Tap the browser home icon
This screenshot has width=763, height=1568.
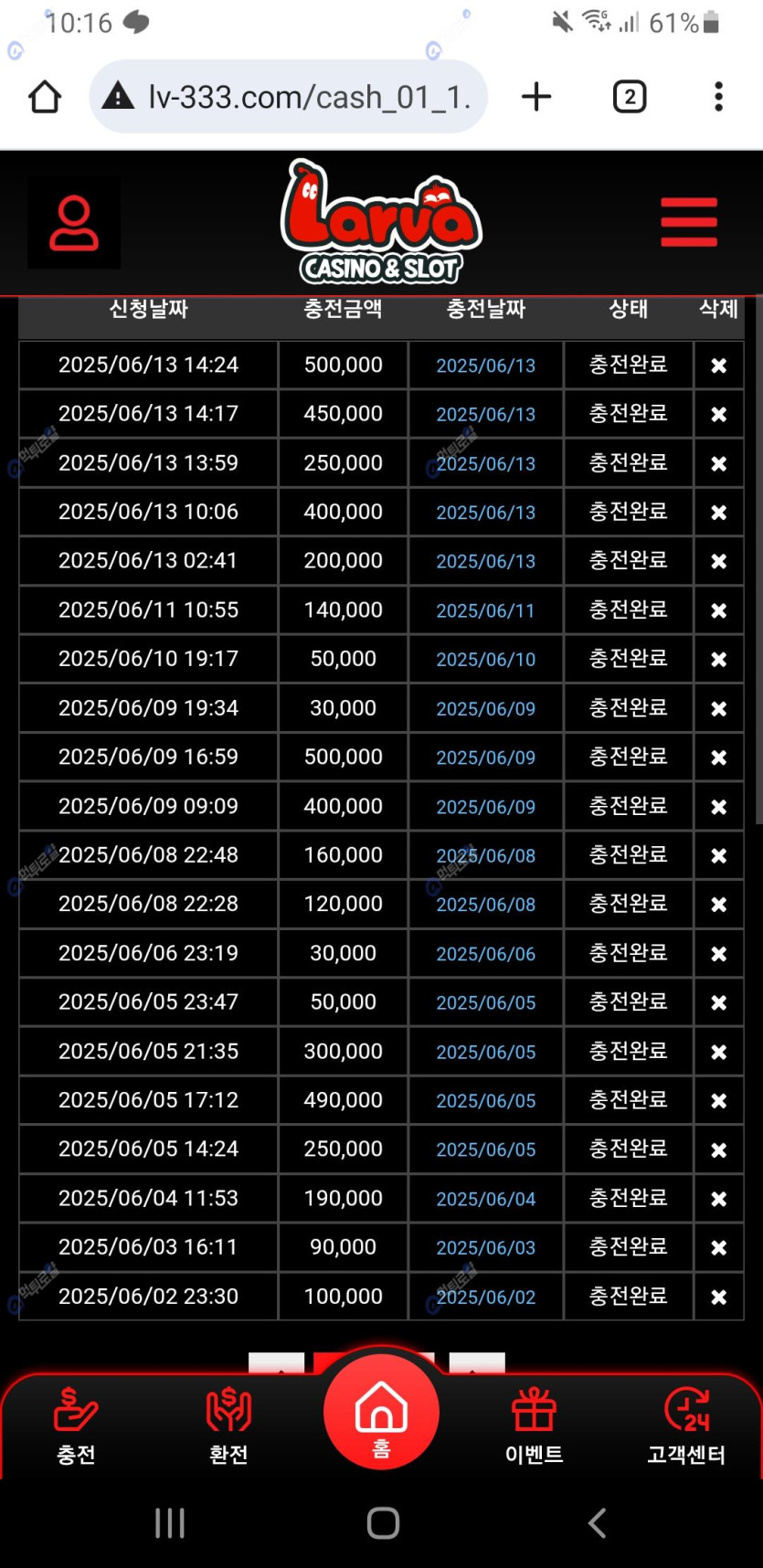click(x=45, y=97)
